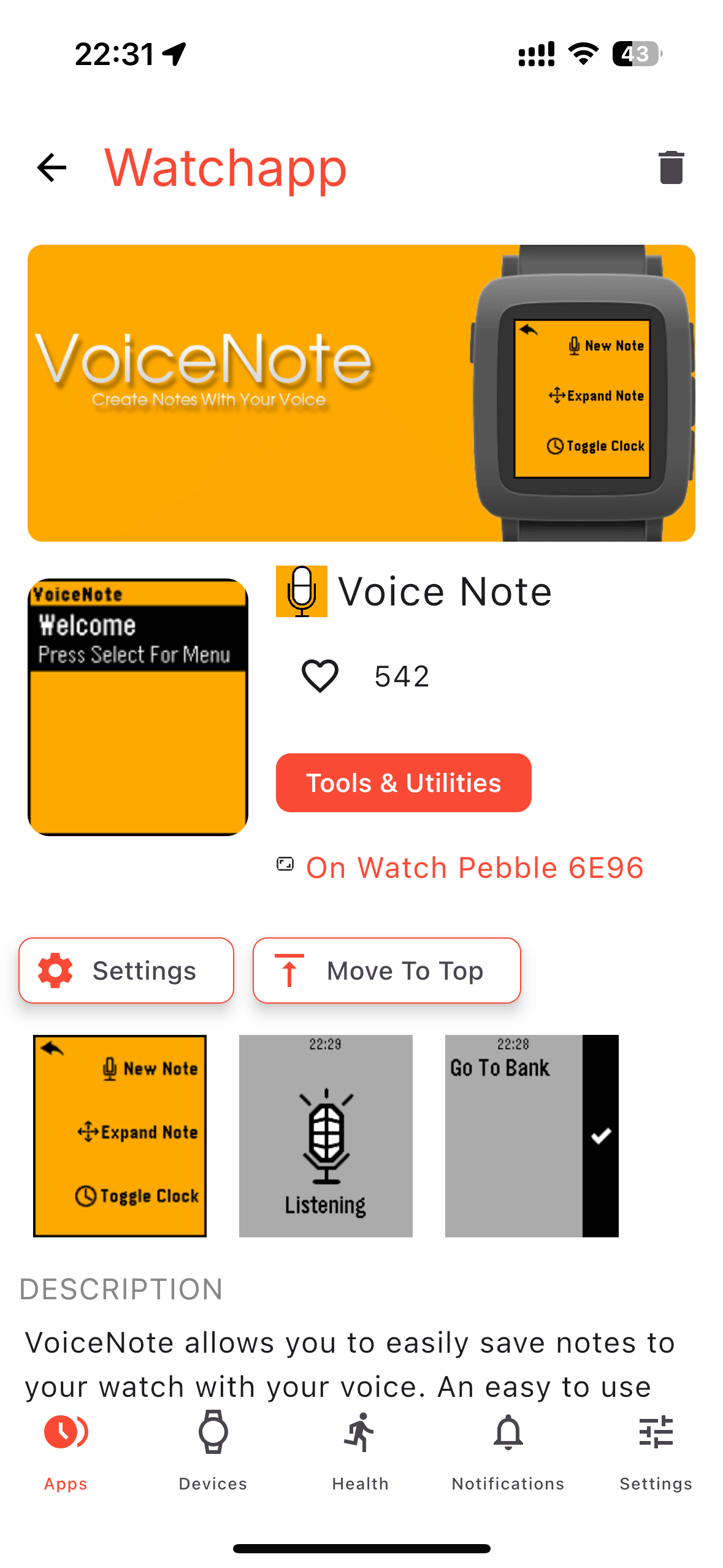Open the Tools & Utilities category
The width and height of the screenshot is (723, 1568).
click(x=404, y=783)
